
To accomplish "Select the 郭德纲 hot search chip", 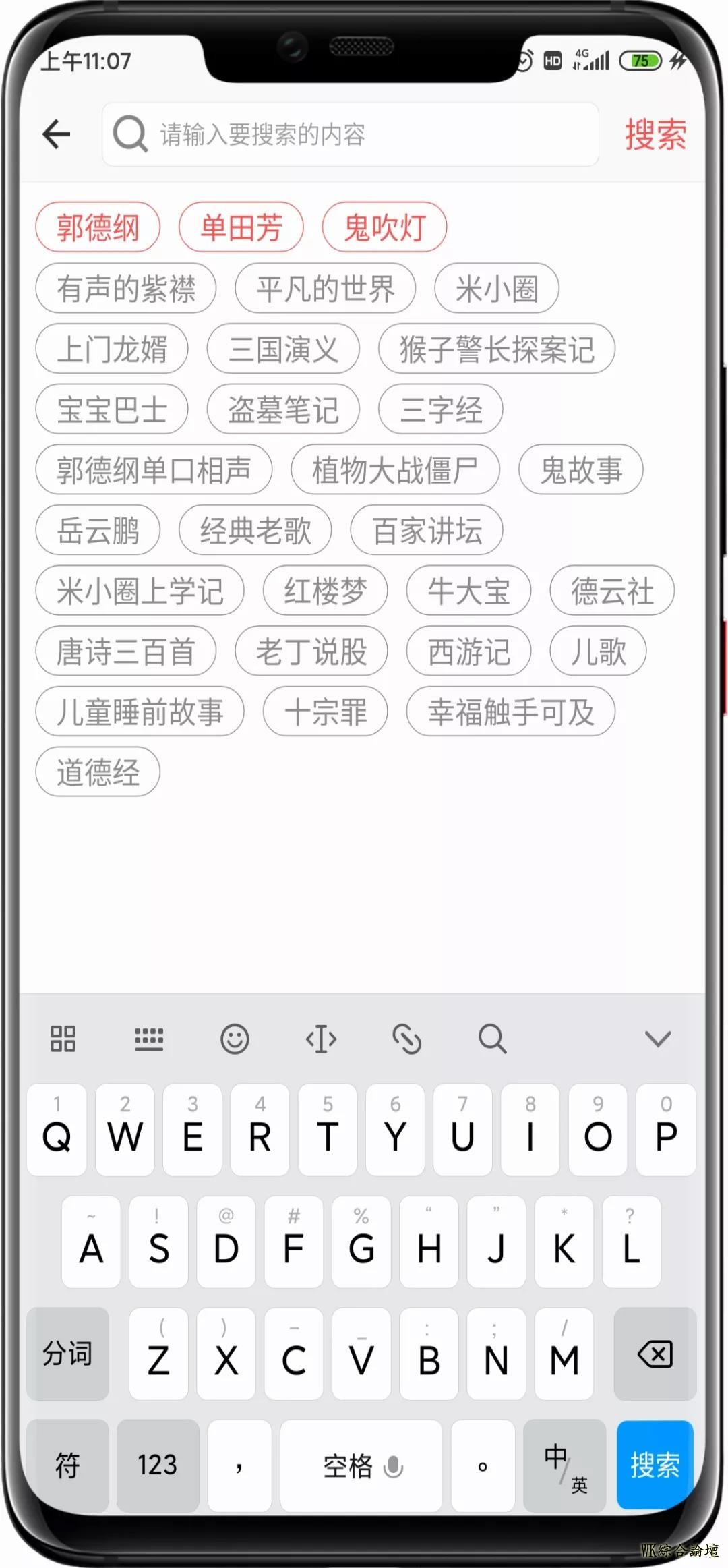I will click(x=98, y=227).
